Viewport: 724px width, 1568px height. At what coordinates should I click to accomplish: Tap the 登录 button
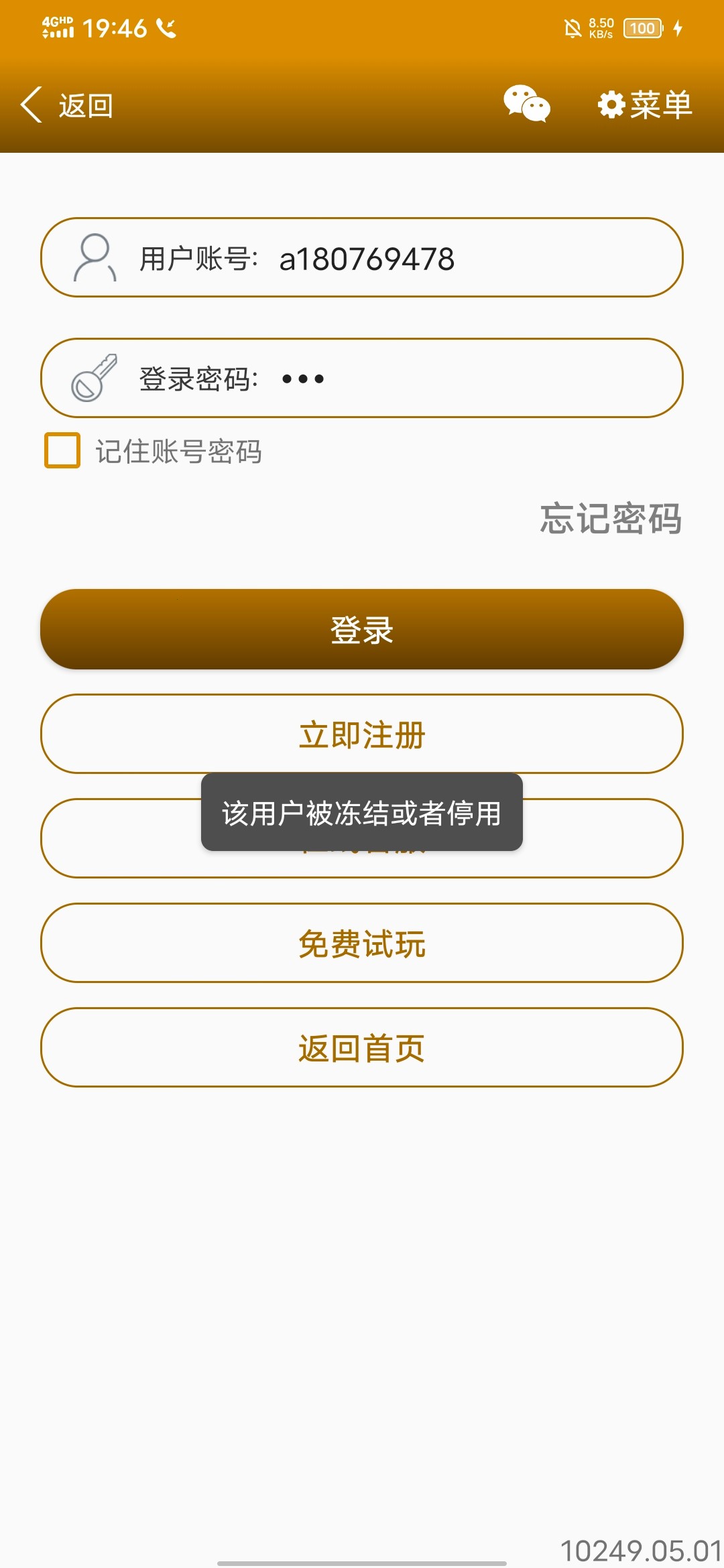[362, 629]
